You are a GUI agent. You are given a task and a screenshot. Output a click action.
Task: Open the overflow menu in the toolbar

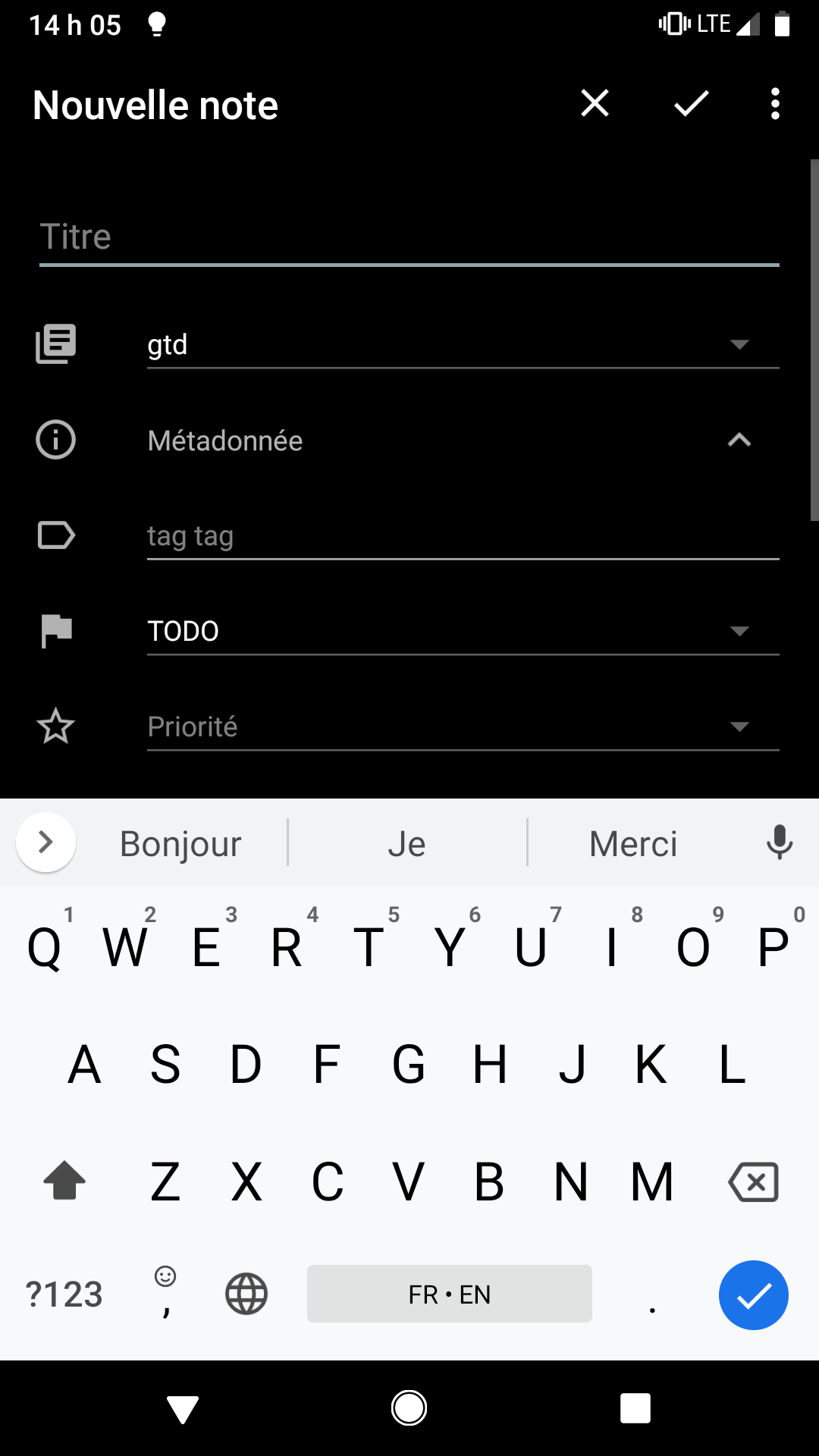tap(774, 104)
